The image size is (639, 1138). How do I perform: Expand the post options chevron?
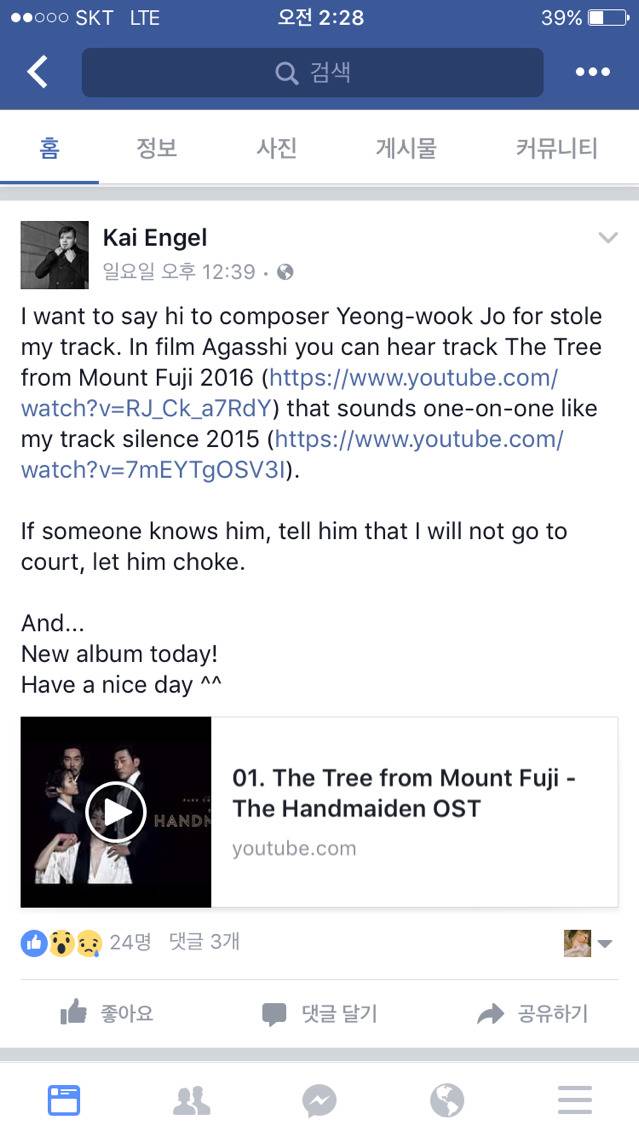[x=607, y=237]
